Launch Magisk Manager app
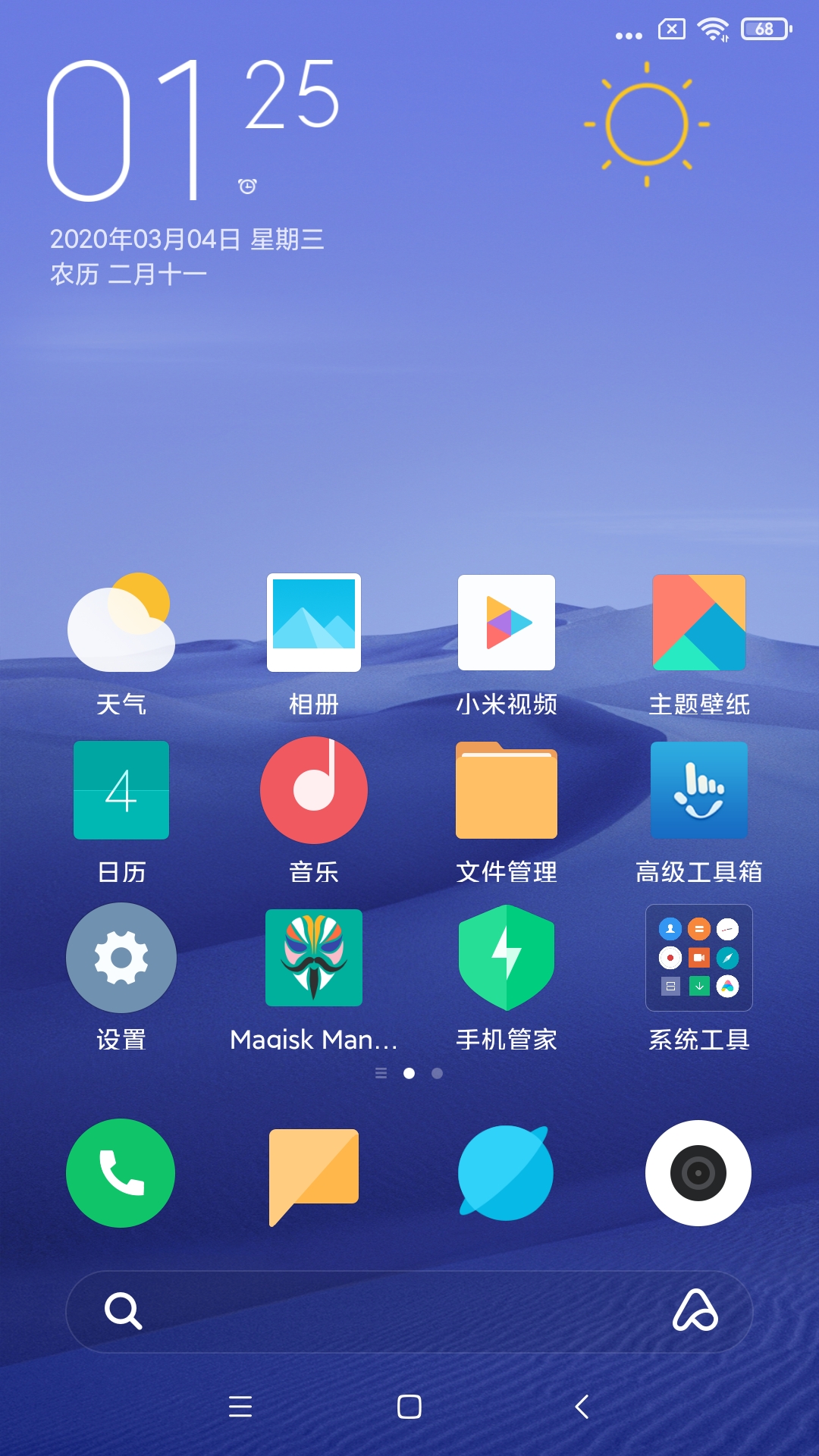The image size is (819, 1456). coord(314,958)
